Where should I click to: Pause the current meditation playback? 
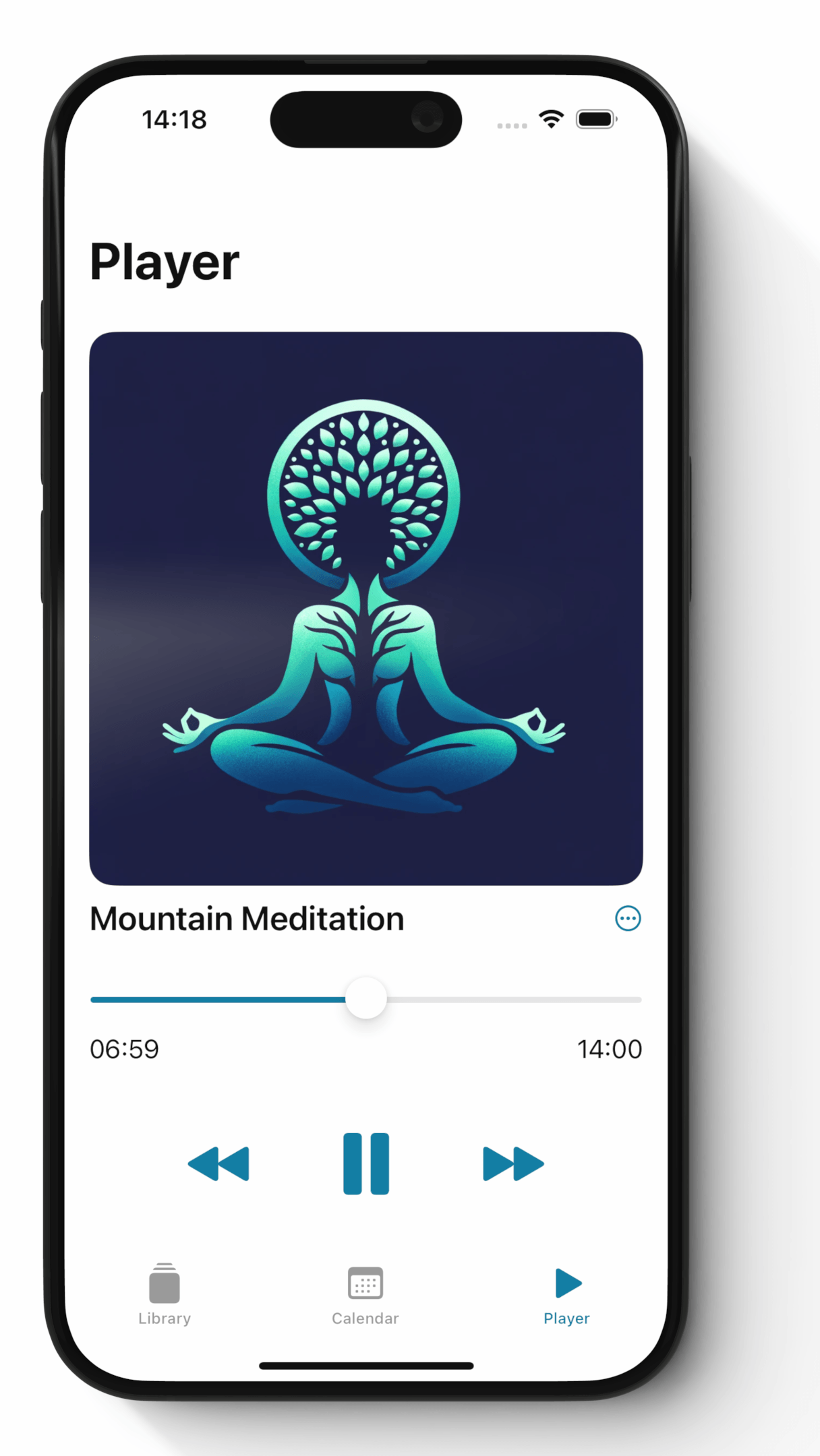click(366, 1163)
